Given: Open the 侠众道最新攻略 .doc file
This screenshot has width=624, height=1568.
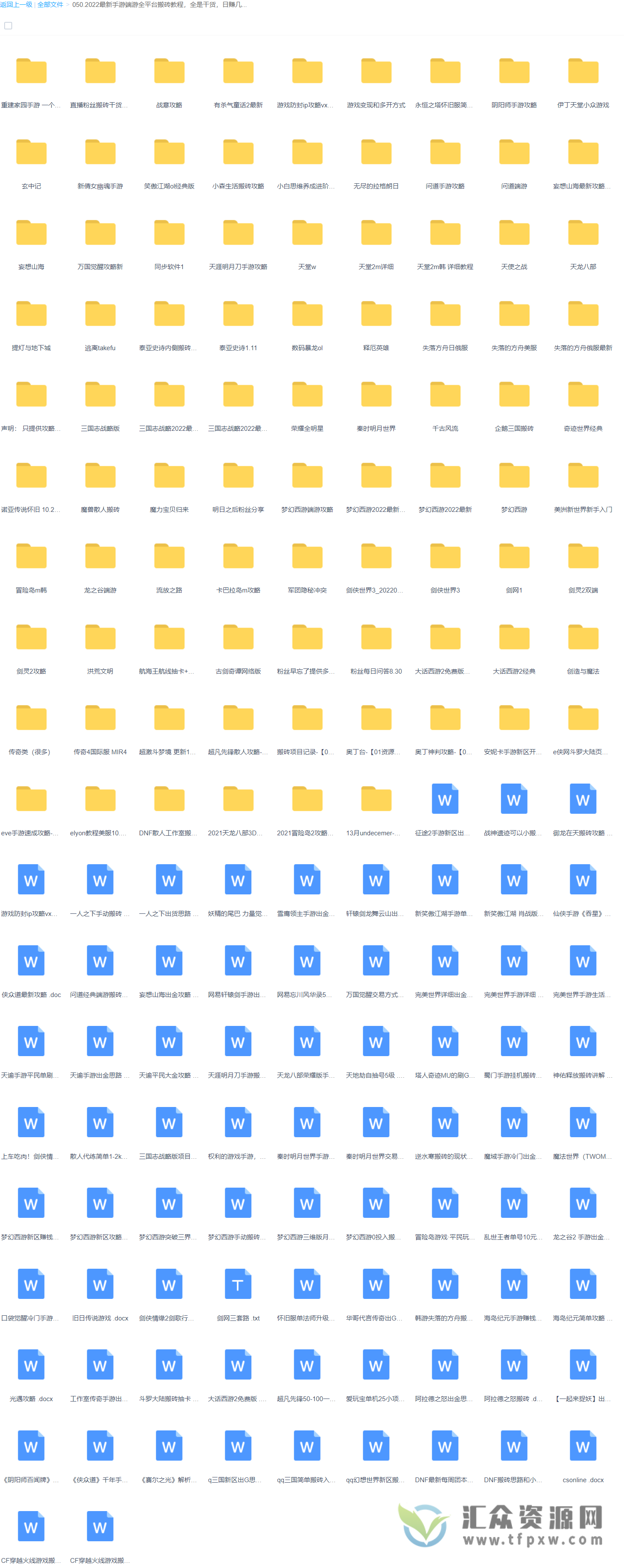Looking at the screenshot, I should [x=31, y=962].
